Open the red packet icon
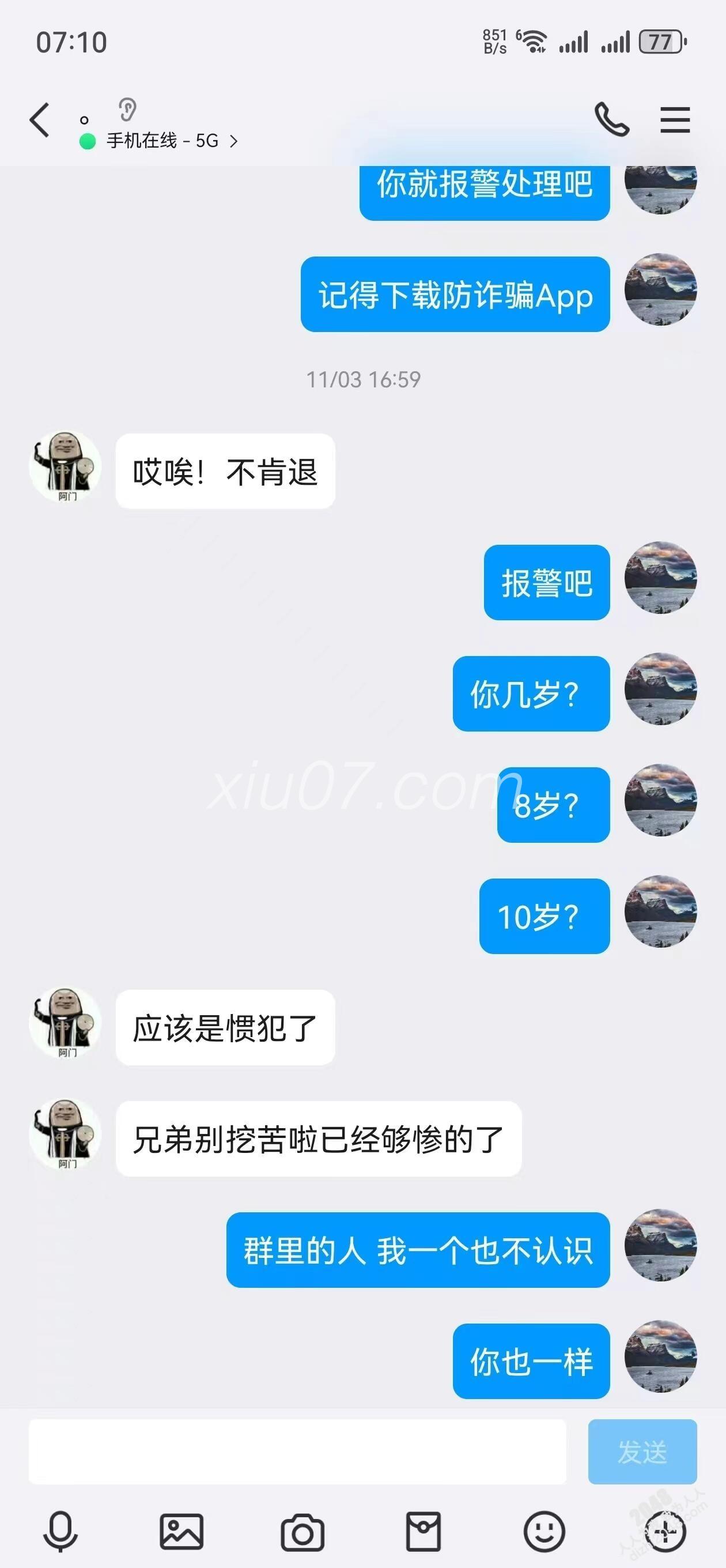The image size is (726, 1568). 423,1531
